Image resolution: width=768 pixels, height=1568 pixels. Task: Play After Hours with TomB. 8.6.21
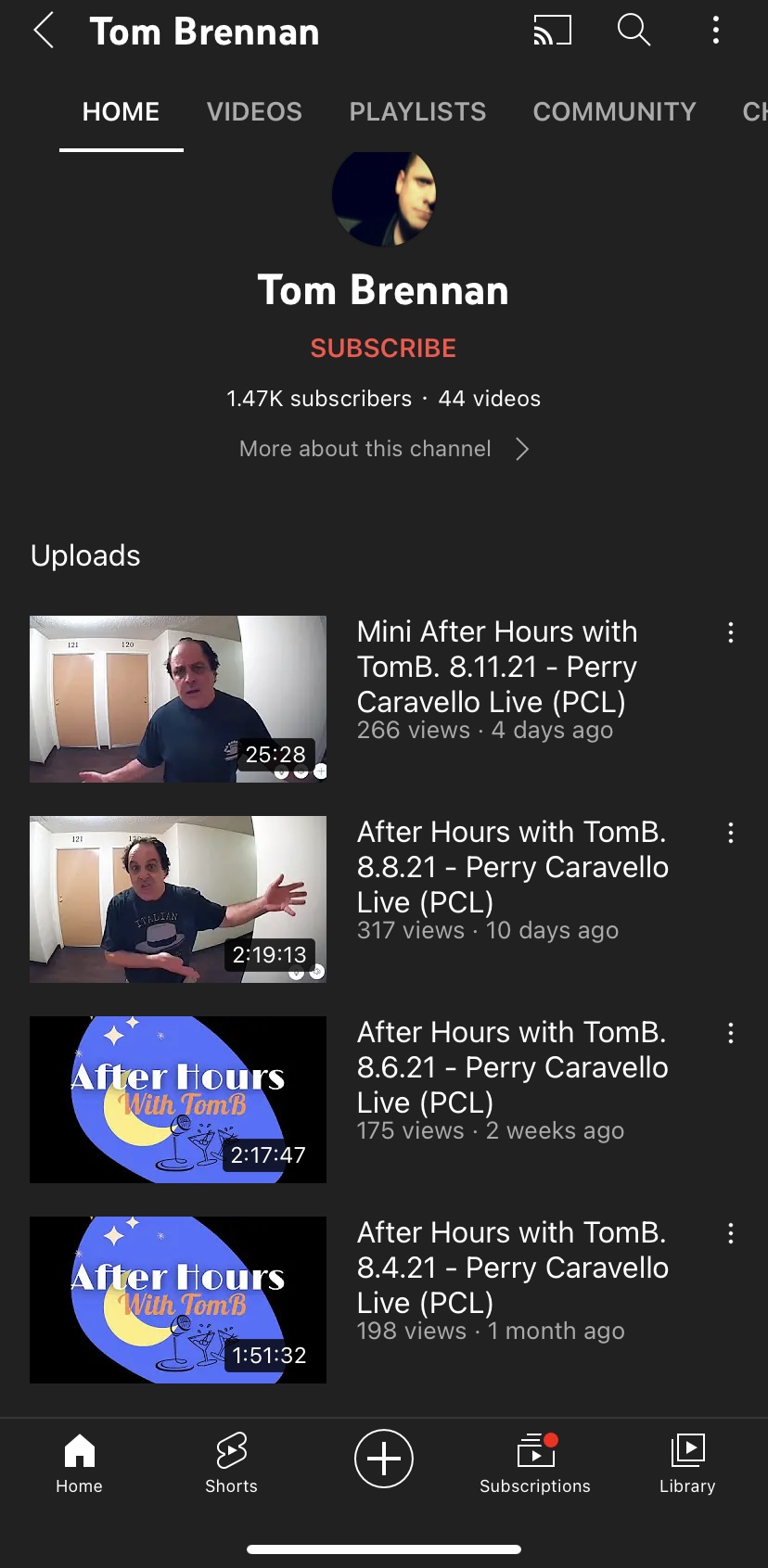click(x=178, y=1100)
